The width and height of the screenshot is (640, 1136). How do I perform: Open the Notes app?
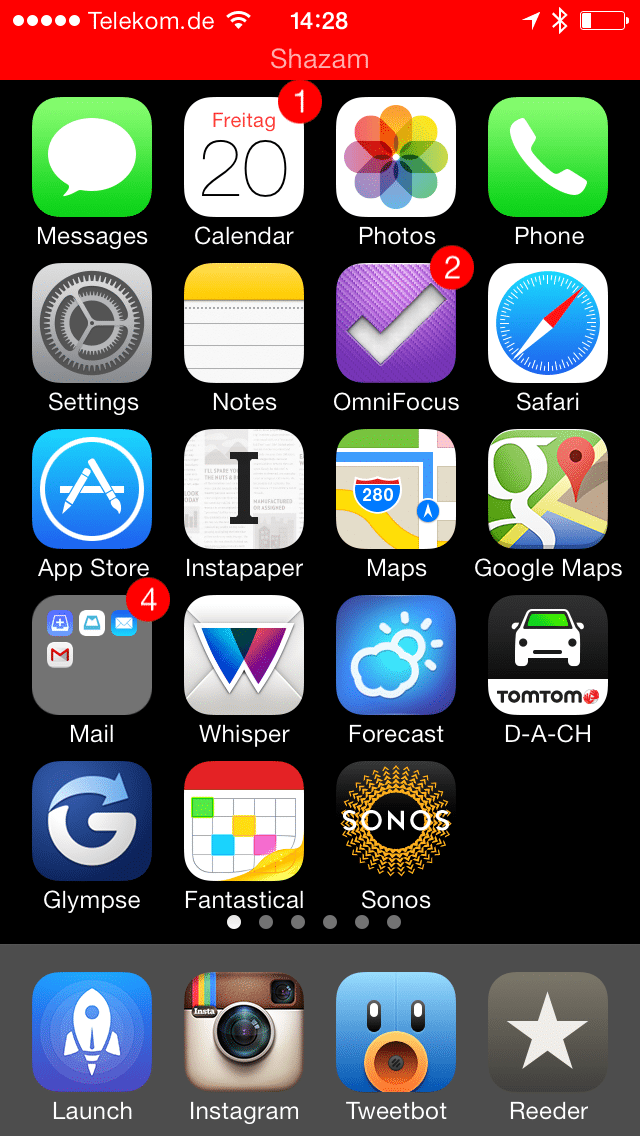(x=244, y=323)
